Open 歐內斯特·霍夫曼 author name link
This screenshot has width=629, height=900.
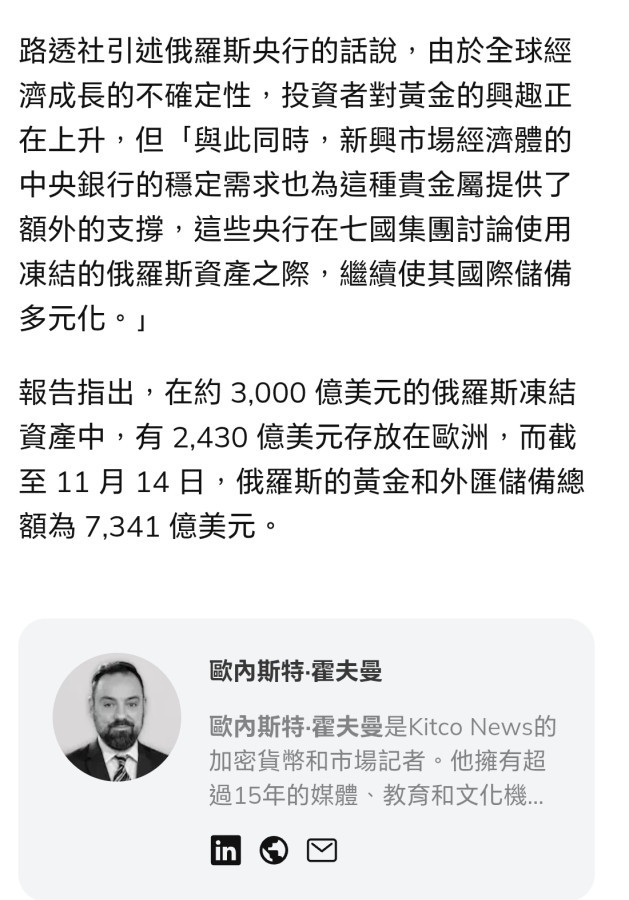[x=296, y=671]
